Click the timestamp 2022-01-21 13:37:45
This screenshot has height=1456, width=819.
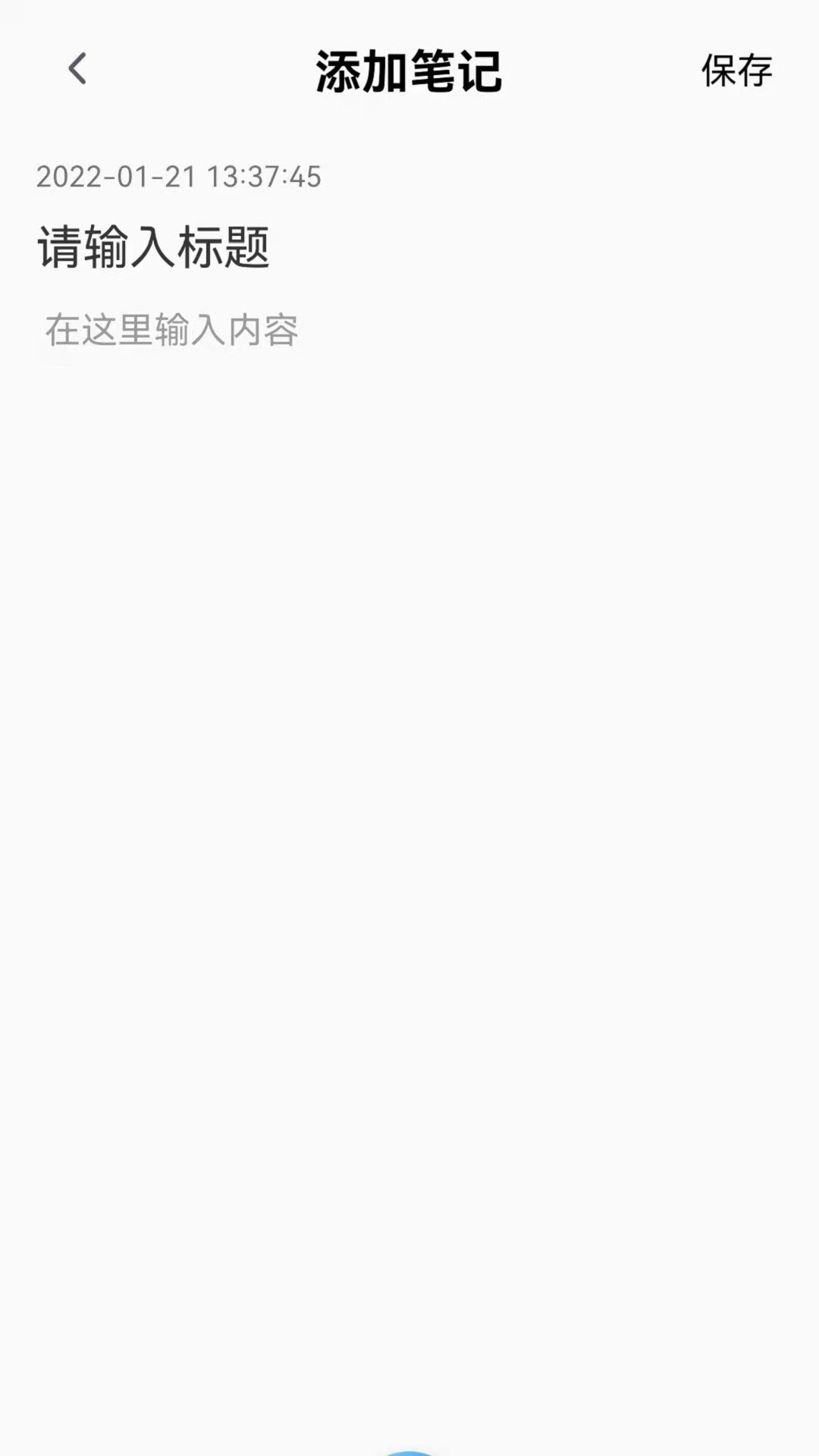(179, 177)
